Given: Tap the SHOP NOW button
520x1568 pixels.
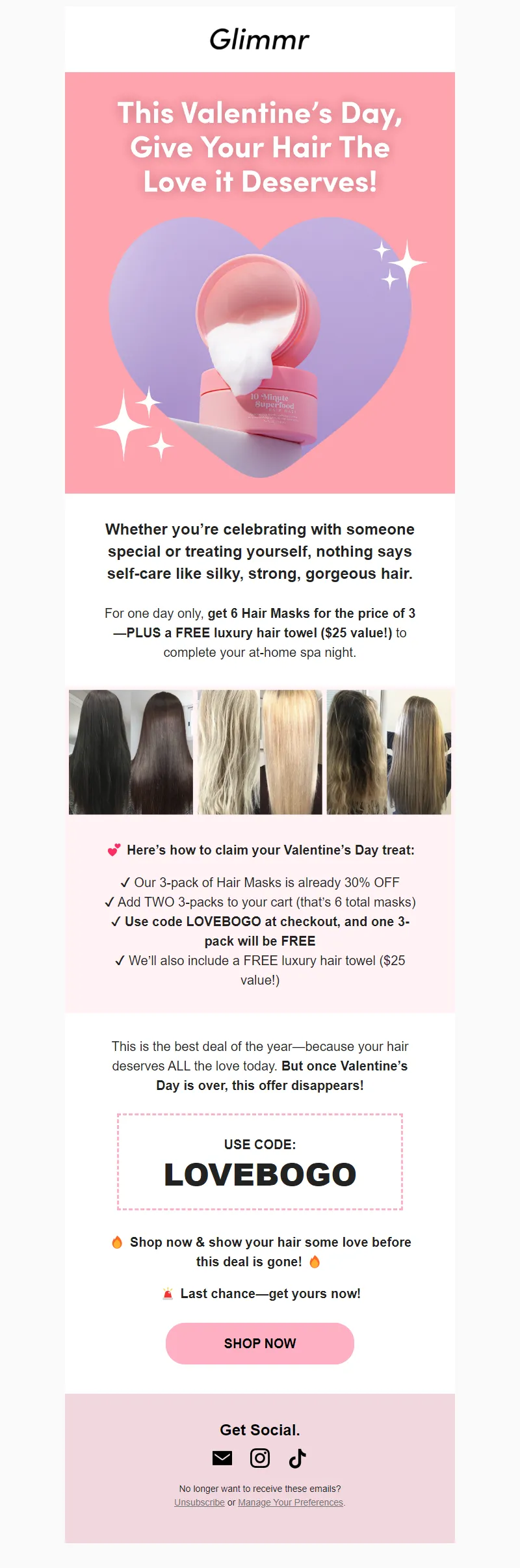Looking at the screenshot, I should click(x=260, y=1343).
